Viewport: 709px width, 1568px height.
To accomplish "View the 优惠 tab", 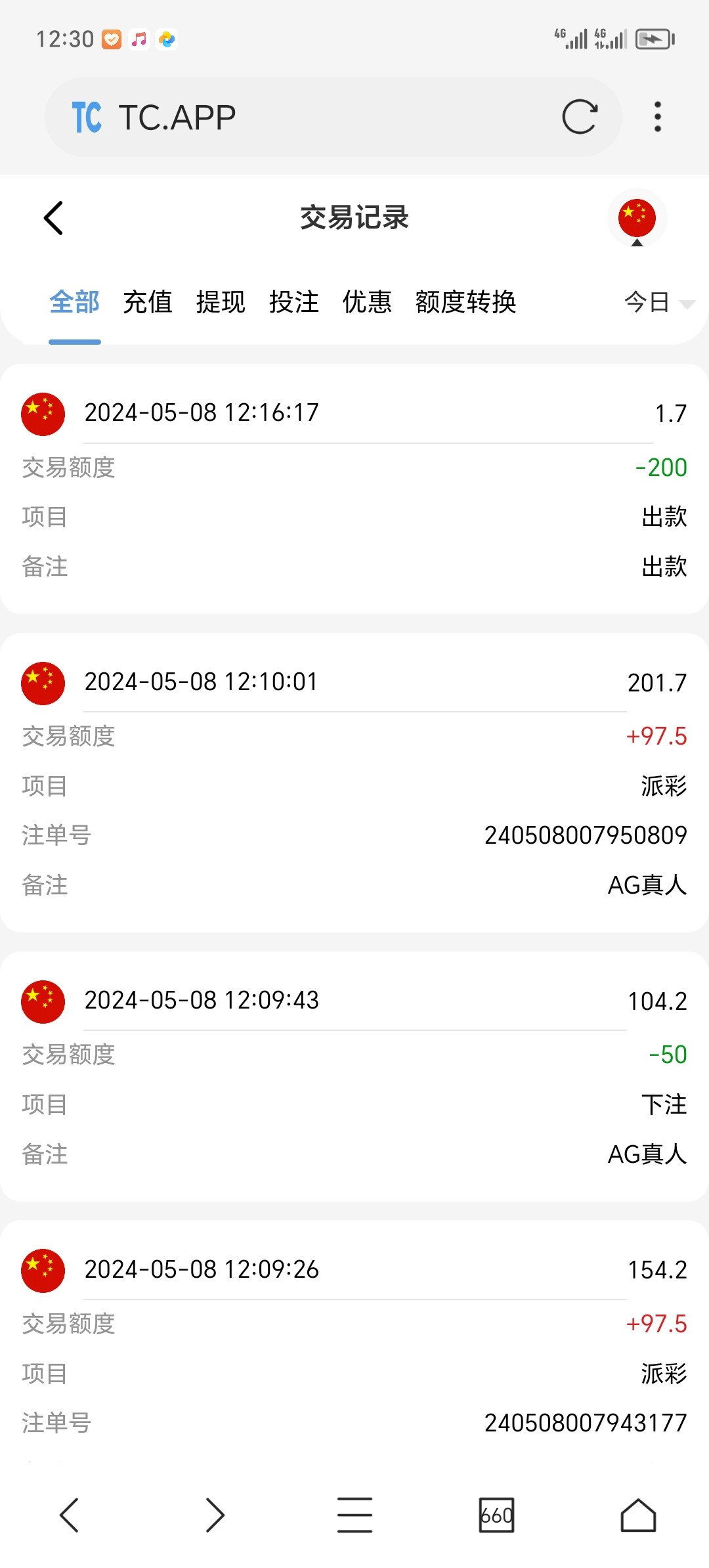I will pyautogui.click(x=367, y=303).
